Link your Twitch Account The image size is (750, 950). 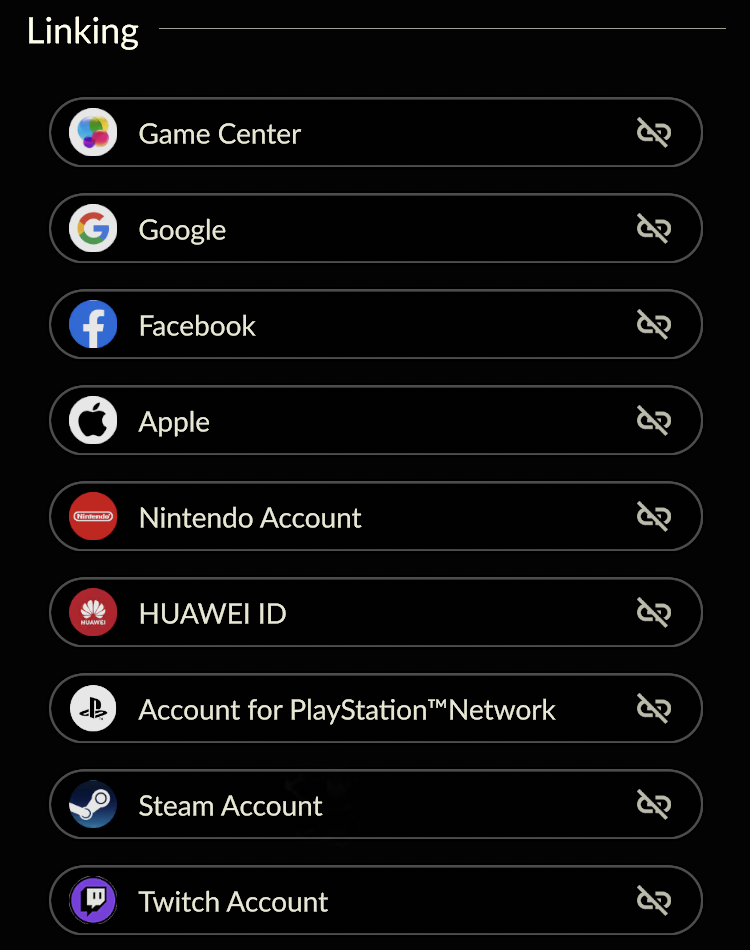(x=375, y=901)
